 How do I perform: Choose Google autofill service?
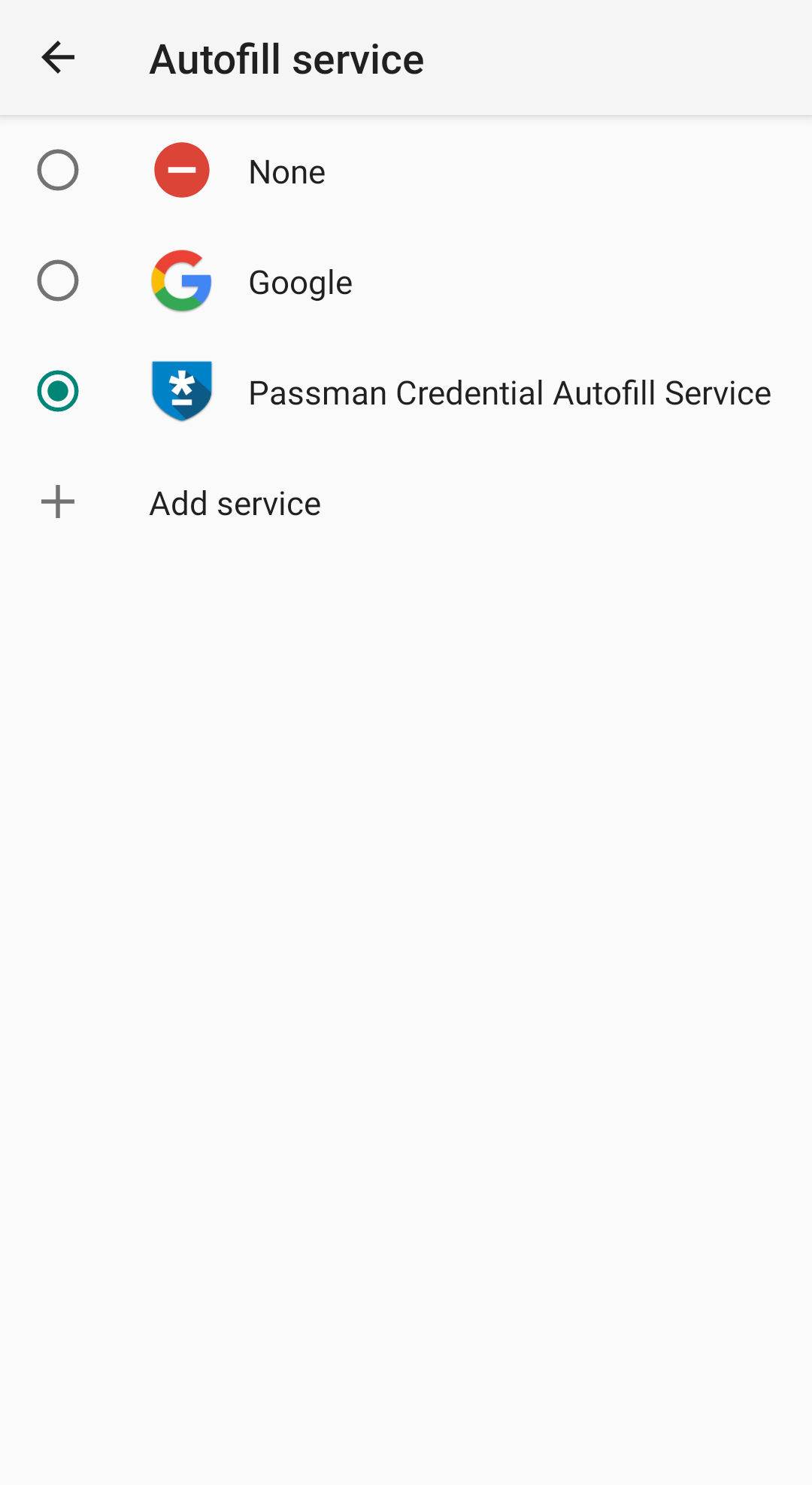[x=58, y=281]
